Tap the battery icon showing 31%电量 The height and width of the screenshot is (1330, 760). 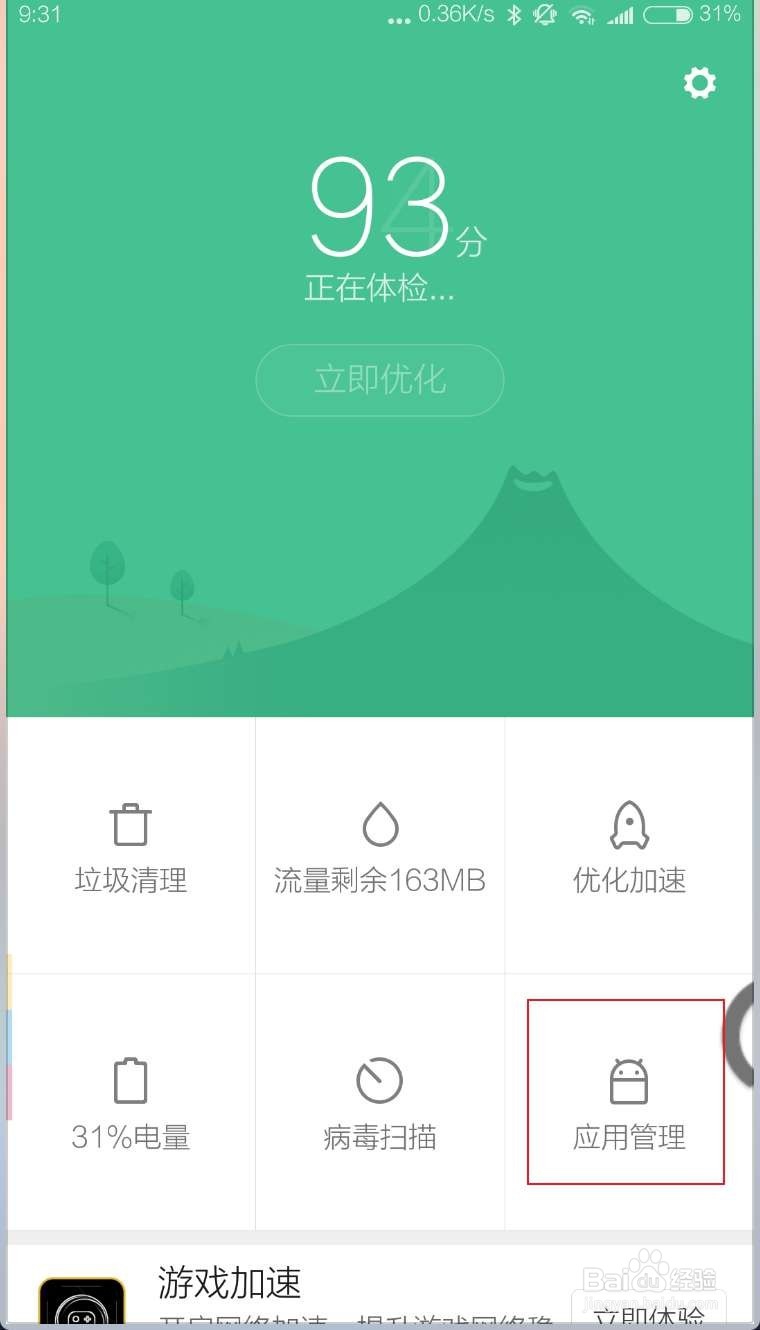pos(130,1080)
